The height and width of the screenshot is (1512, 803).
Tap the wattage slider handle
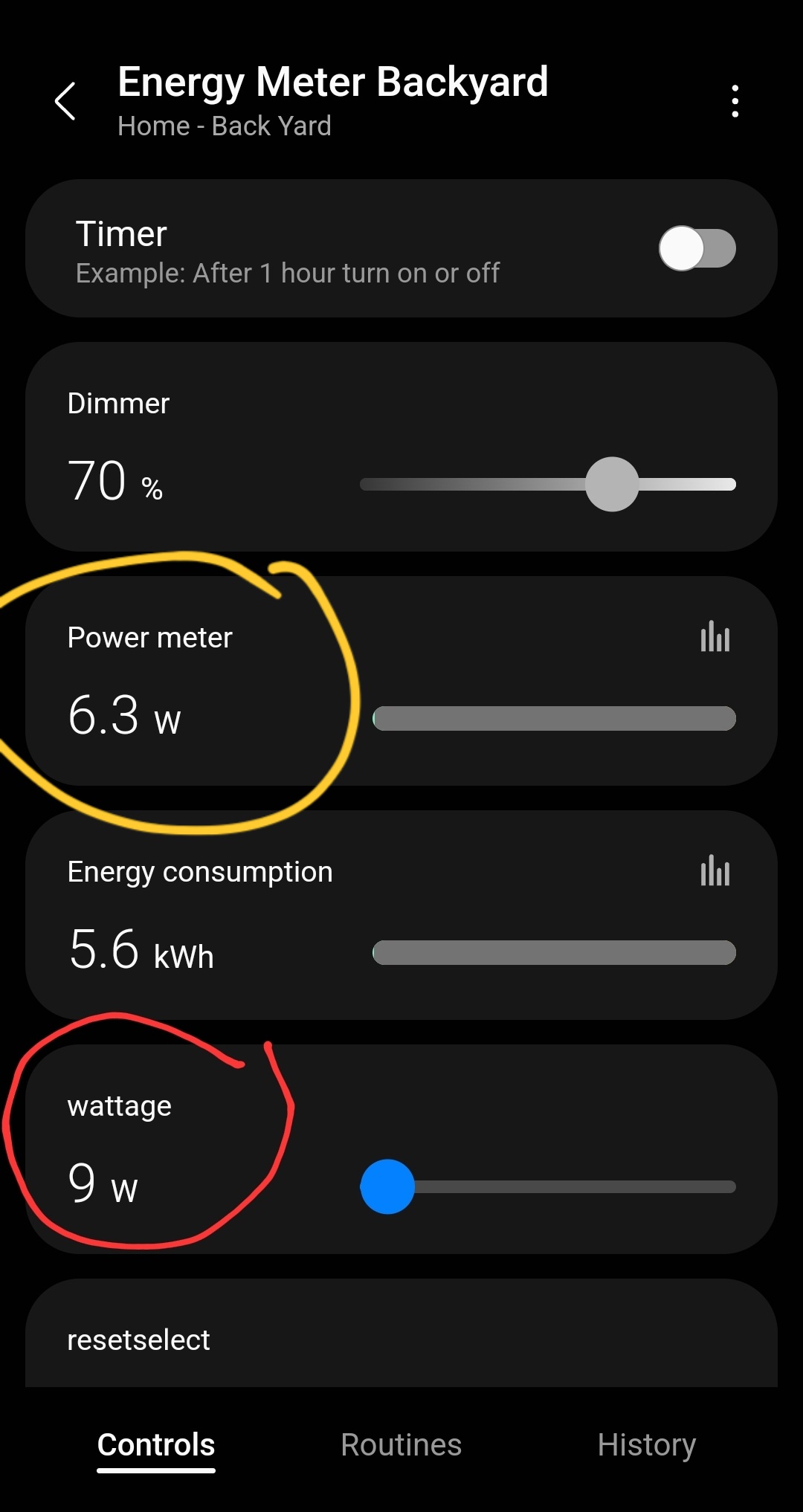click(x=387, y=1186)
